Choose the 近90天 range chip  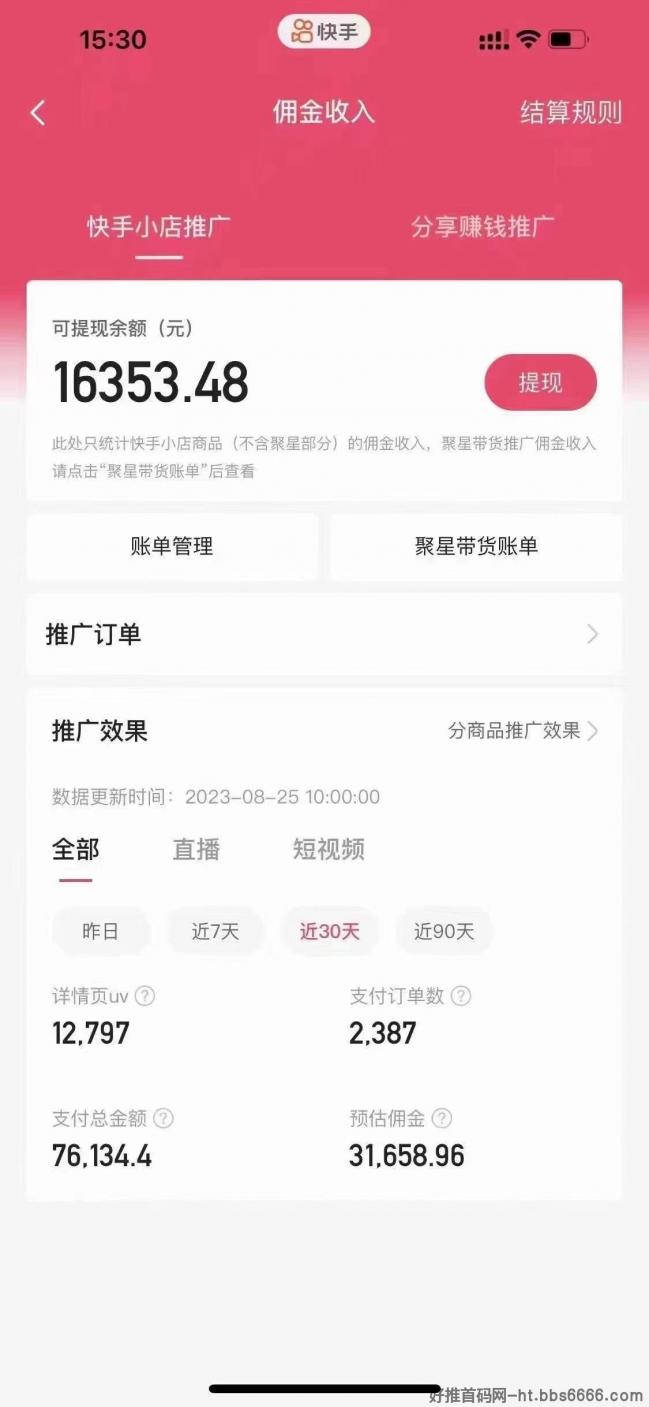point(444,931)
